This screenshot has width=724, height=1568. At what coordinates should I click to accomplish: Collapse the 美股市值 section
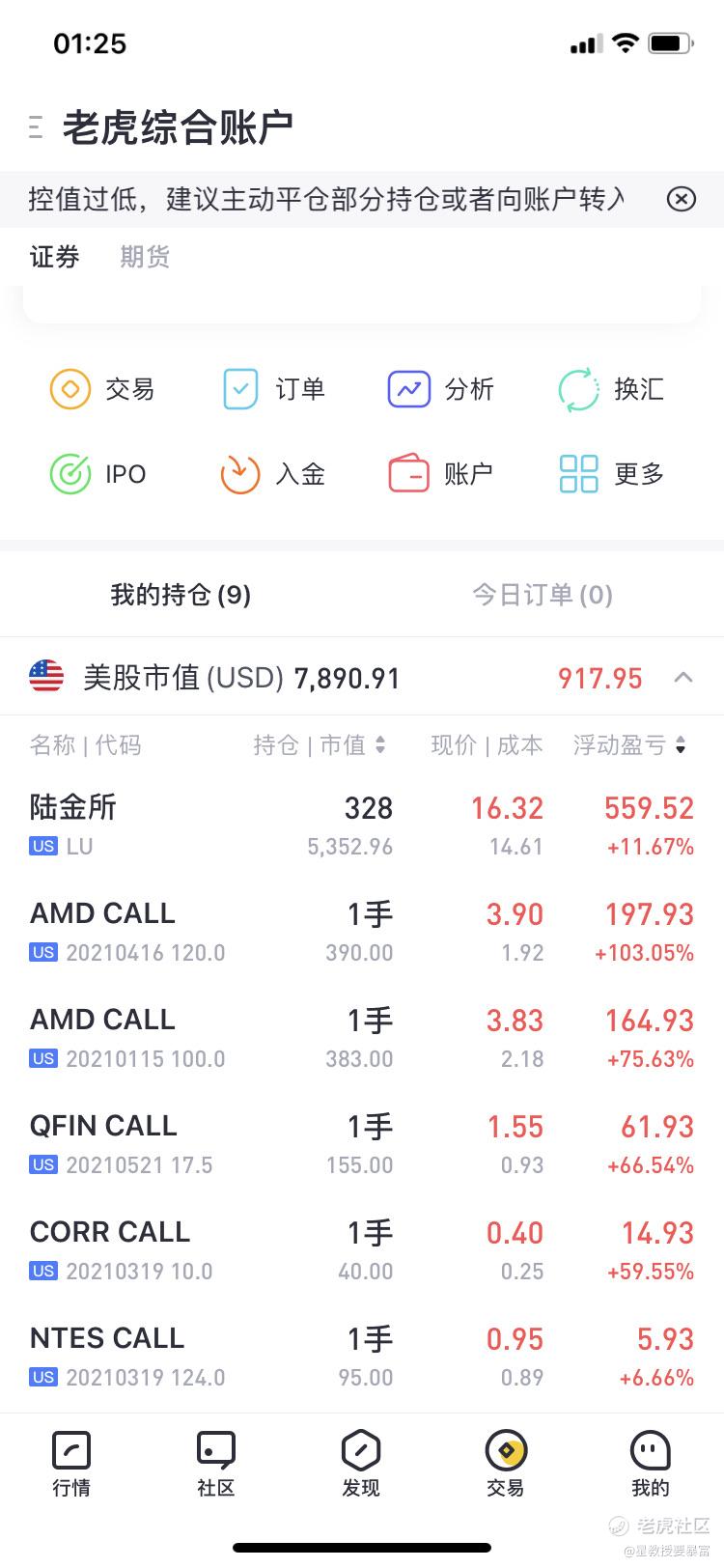tap(683, 678)
